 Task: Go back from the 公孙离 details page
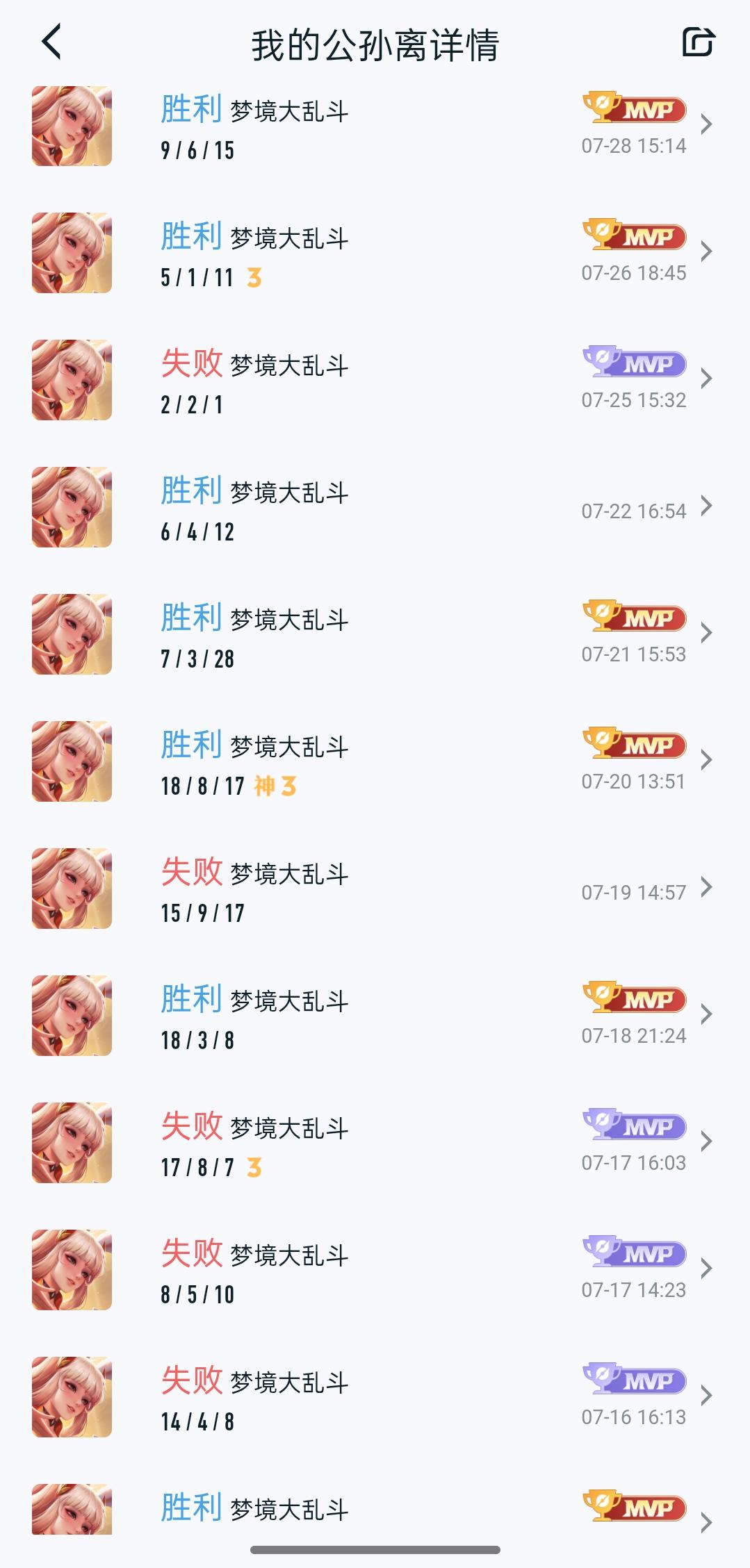coord(51,42)
